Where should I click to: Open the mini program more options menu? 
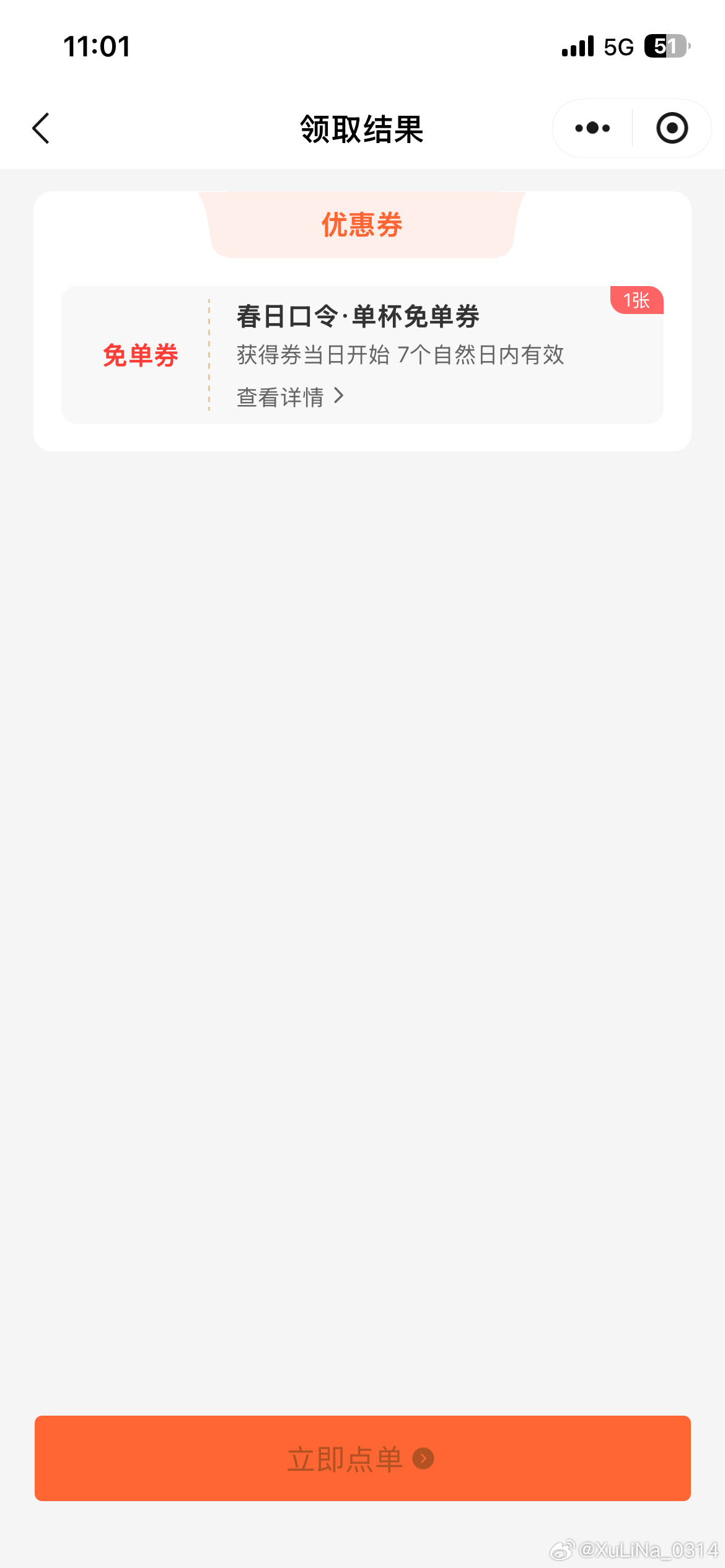[592, 128]
